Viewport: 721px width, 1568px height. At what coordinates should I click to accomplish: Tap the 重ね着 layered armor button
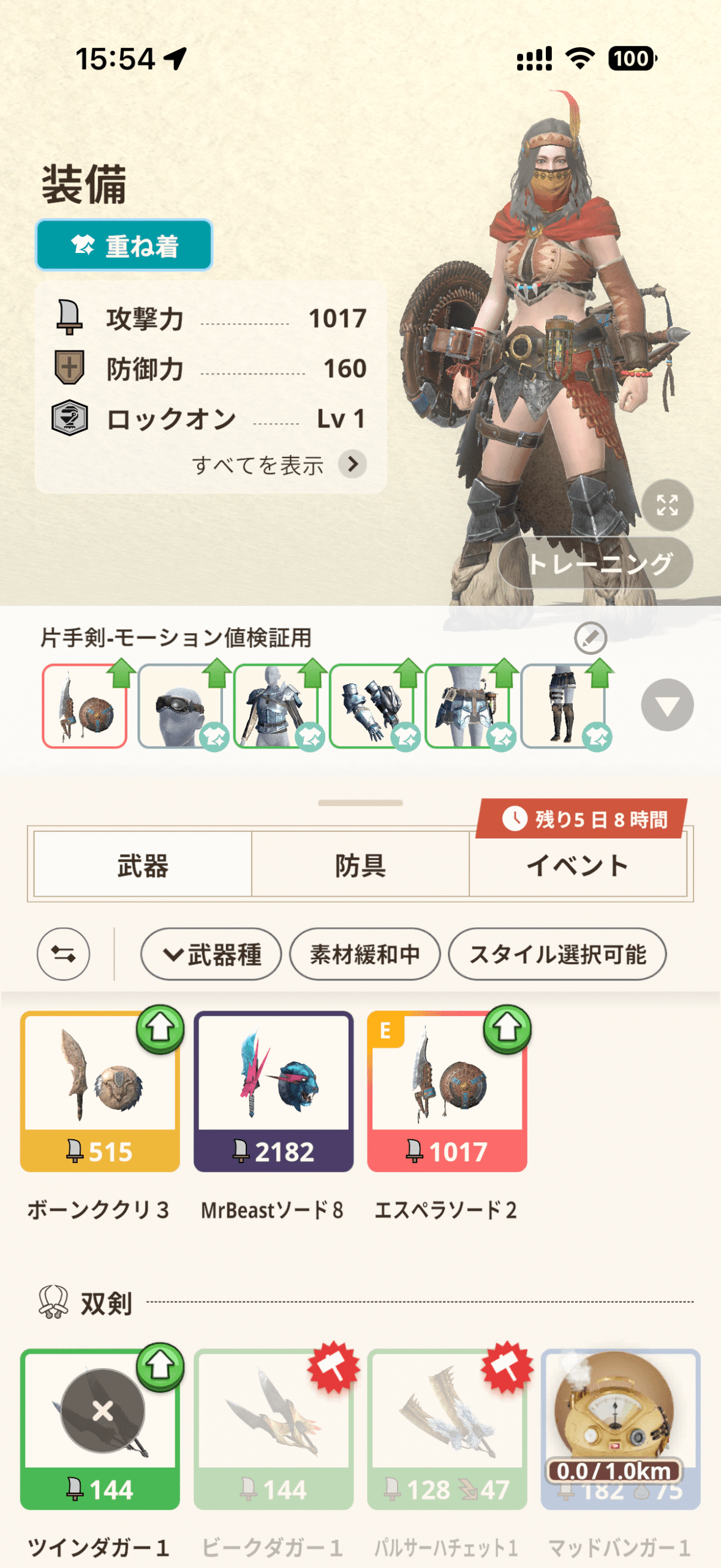pos(124,245)
